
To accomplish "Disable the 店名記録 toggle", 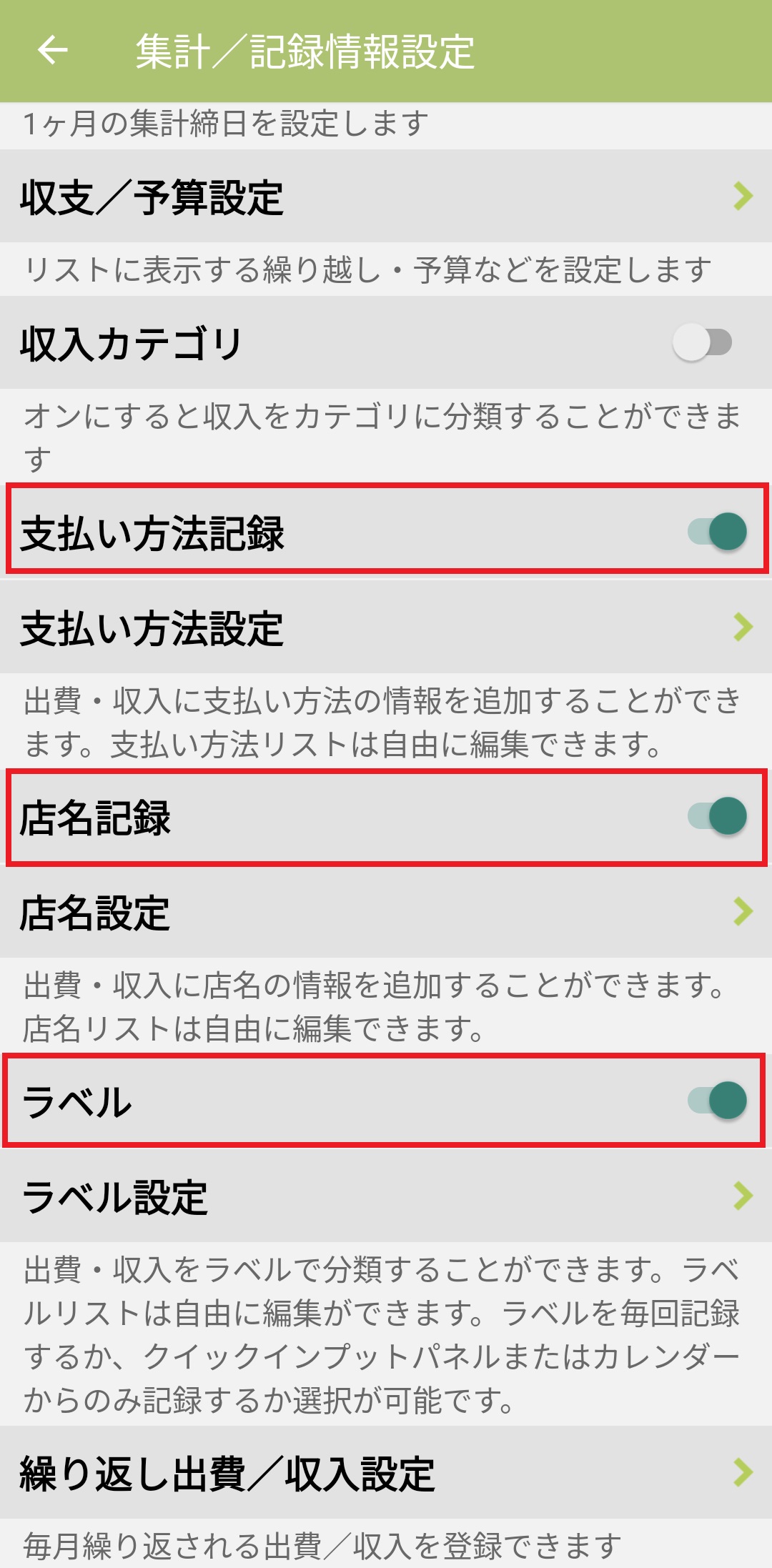I will pyautogui.click(x=717, y=816).
